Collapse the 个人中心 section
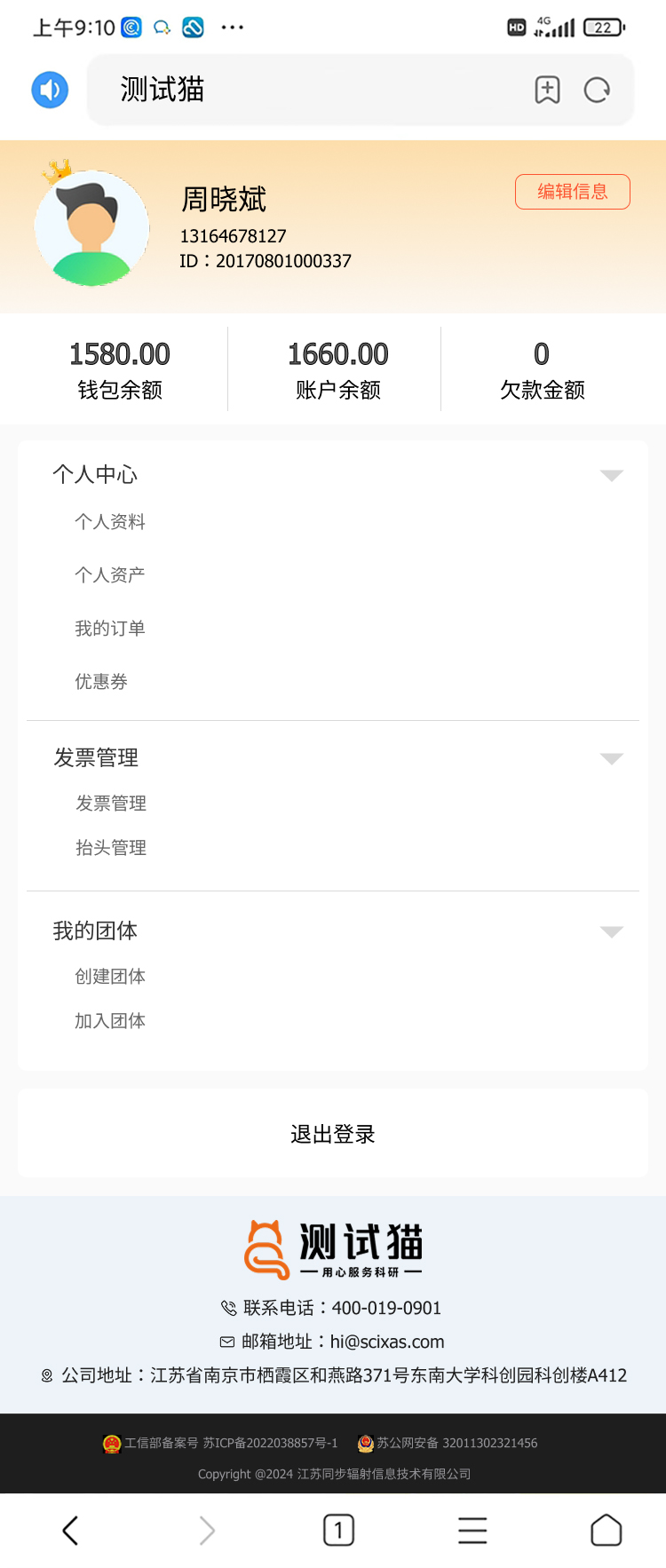 point(612,476)
